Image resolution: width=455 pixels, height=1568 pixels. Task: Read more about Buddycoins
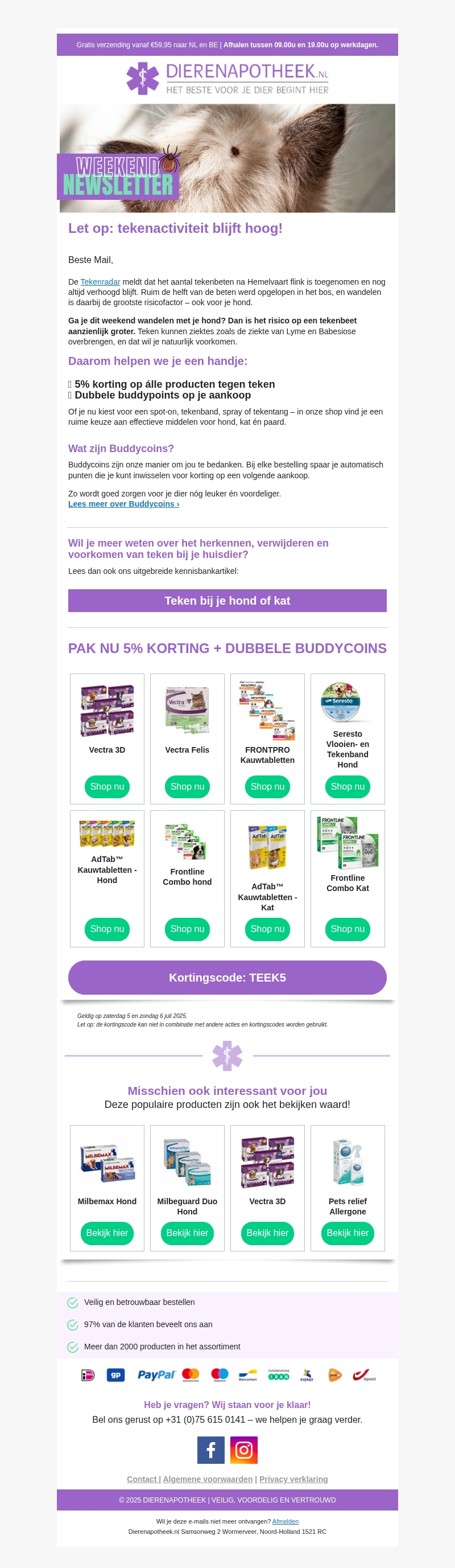click(123, 504)
